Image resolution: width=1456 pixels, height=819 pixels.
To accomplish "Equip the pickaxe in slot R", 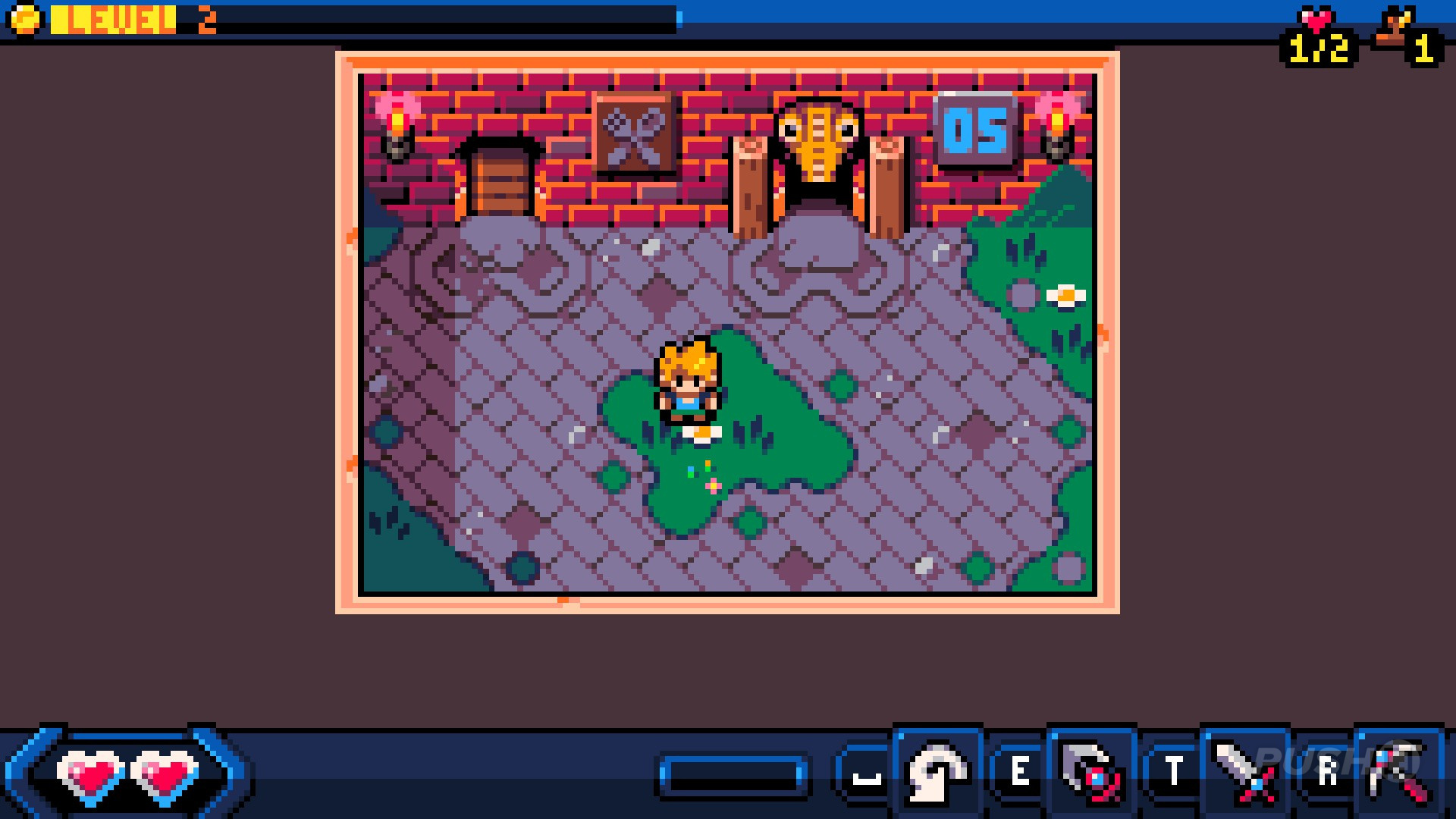I will pos(1399,773).
